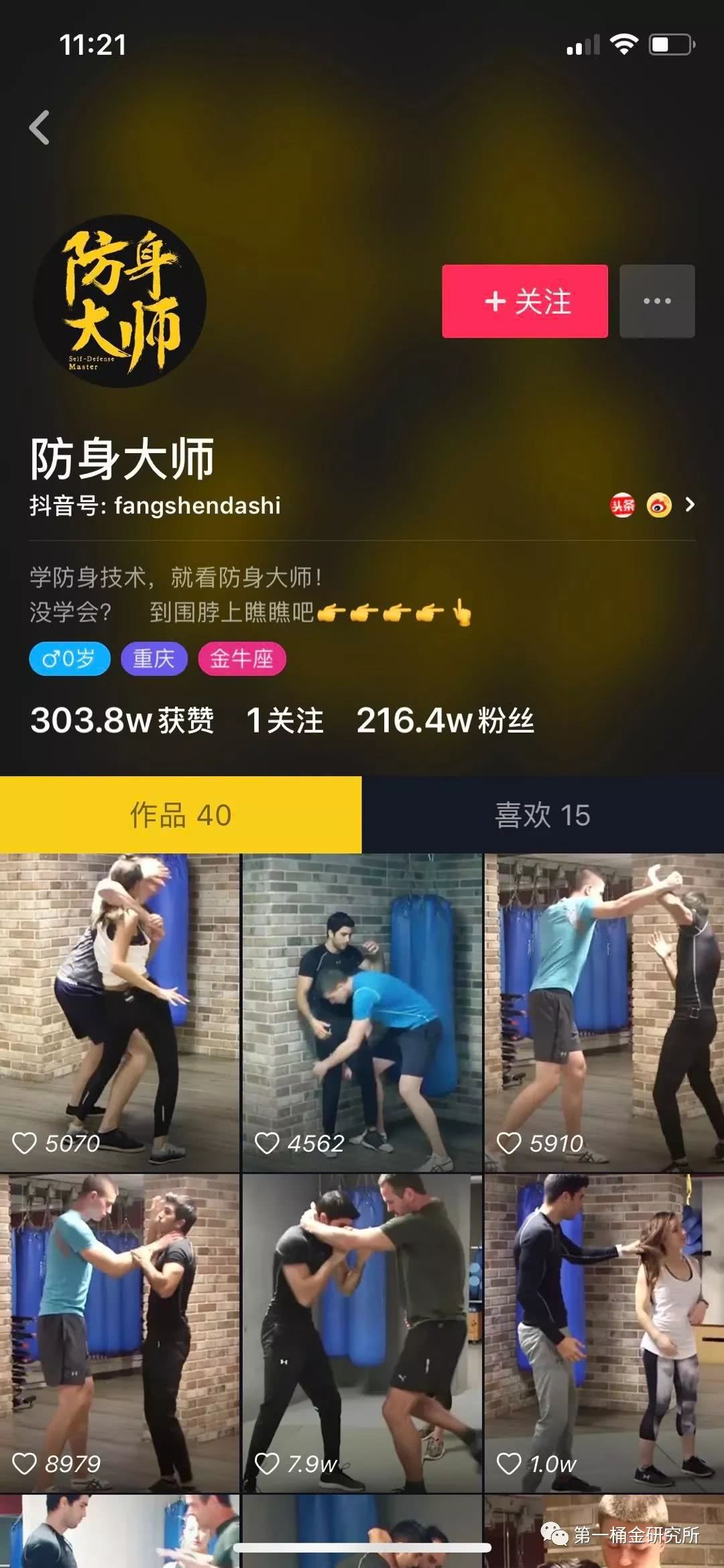The image size is (724, 1568).
Task: Play the video with 5910 likes
Action: [604, 1012]
